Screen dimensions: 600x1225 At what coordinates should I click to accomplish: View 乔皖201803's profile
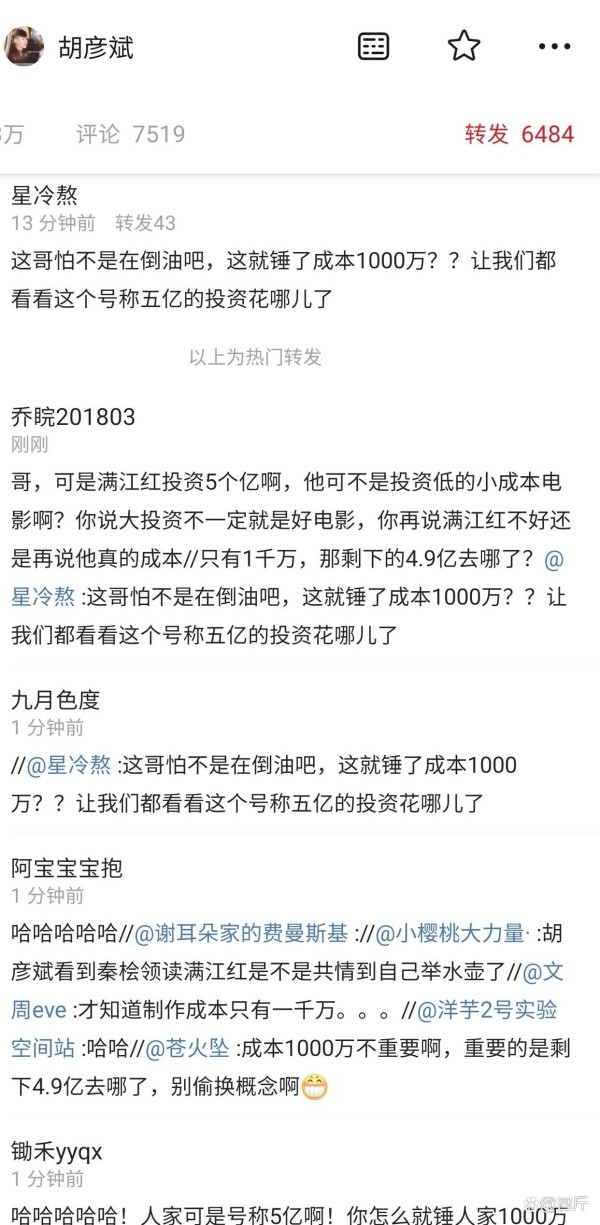tap(73, 416)
